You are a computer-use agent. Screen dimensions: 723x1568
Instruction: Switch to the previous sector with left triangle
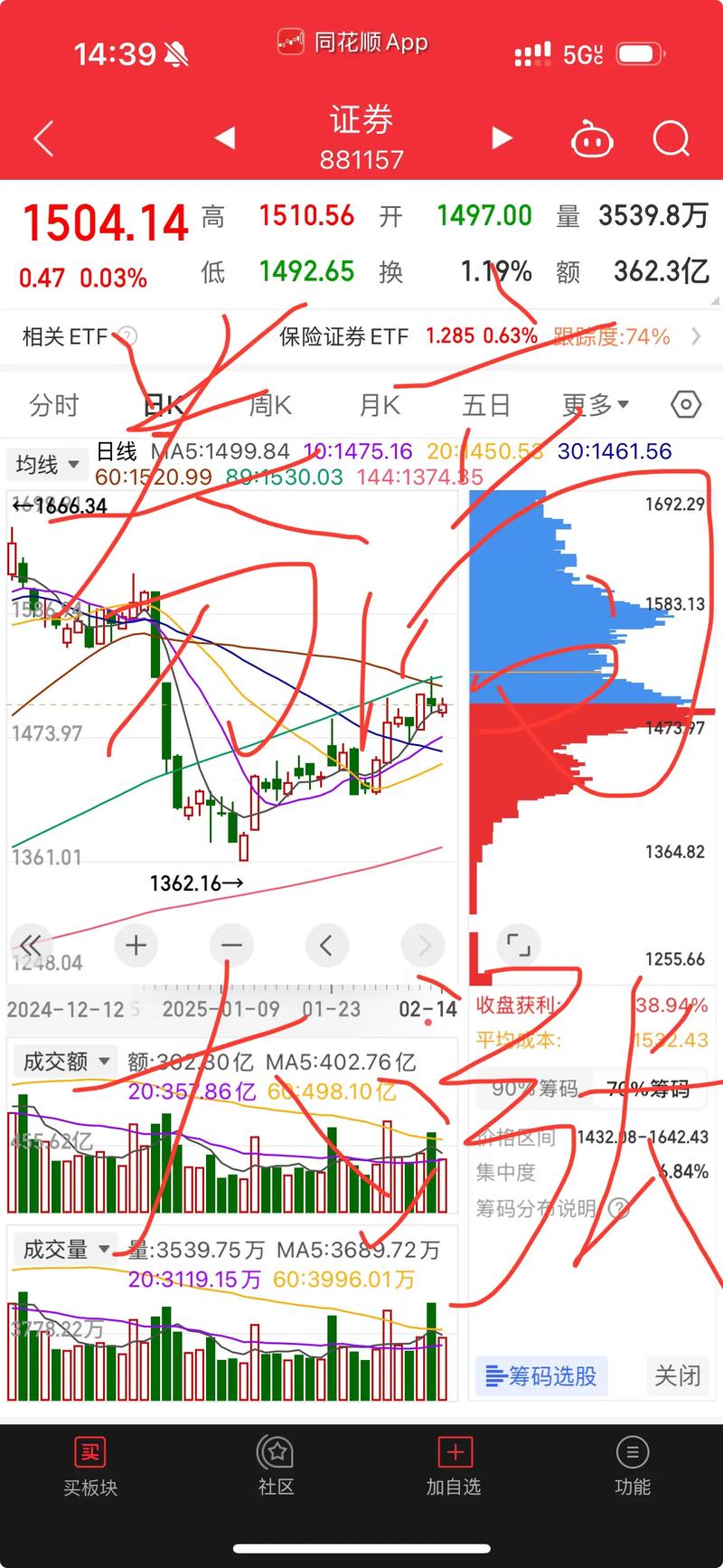pyautogui.click(x=224, y=137)
